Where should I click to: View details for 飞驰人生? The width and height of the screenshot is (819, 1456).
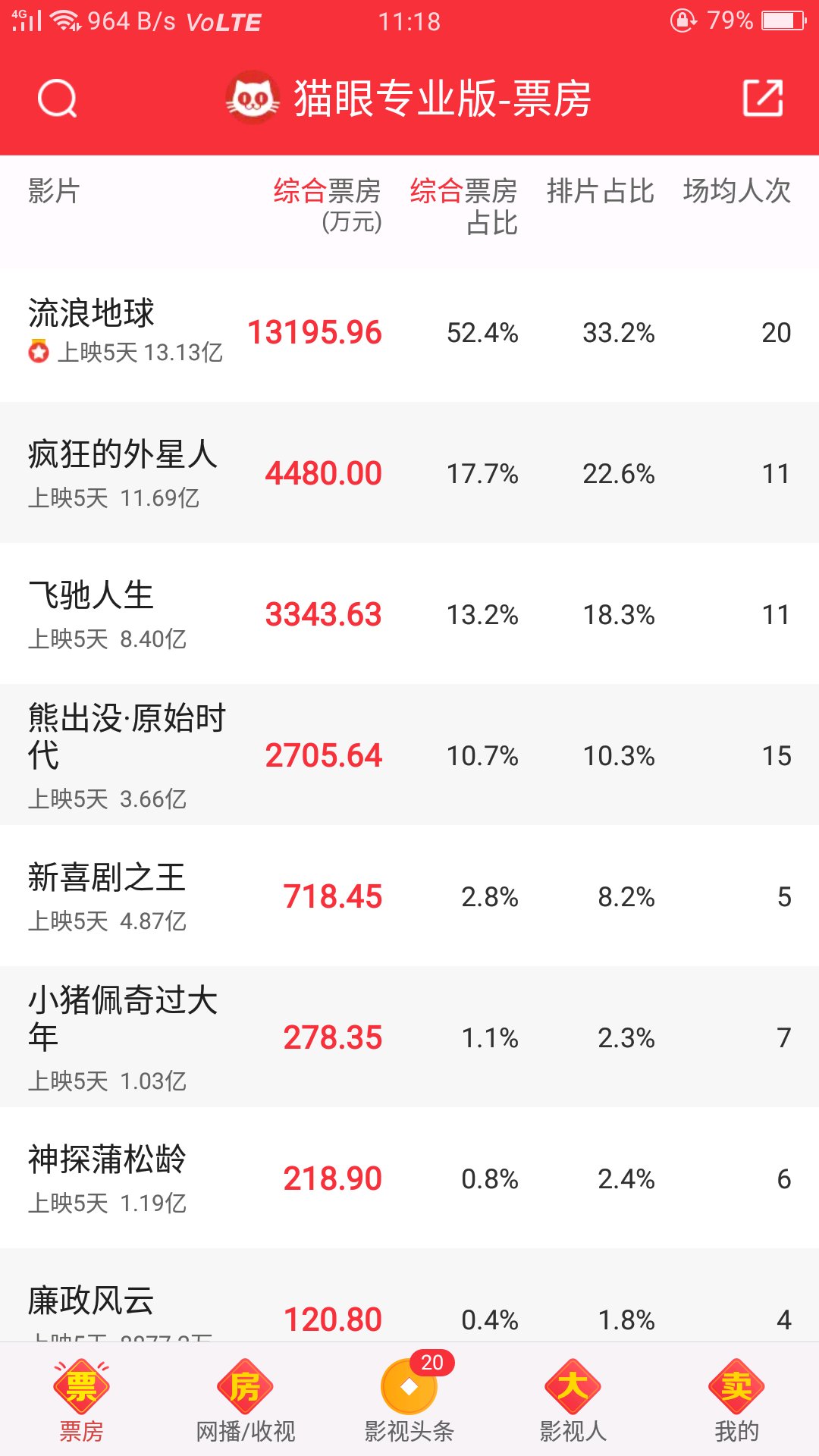click(x=409, y=614)
